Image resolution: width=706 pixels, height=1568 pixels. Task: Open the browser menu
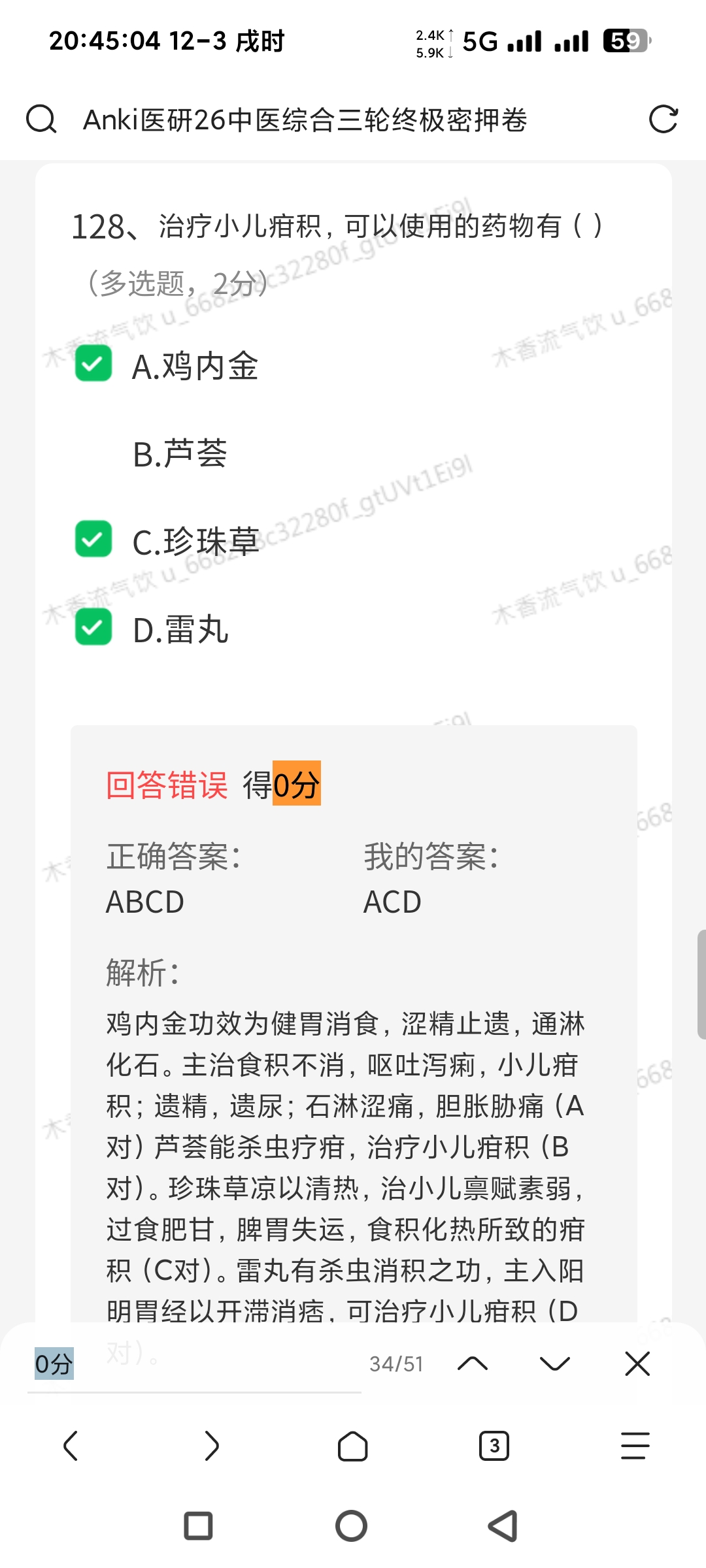[635, 1446]
